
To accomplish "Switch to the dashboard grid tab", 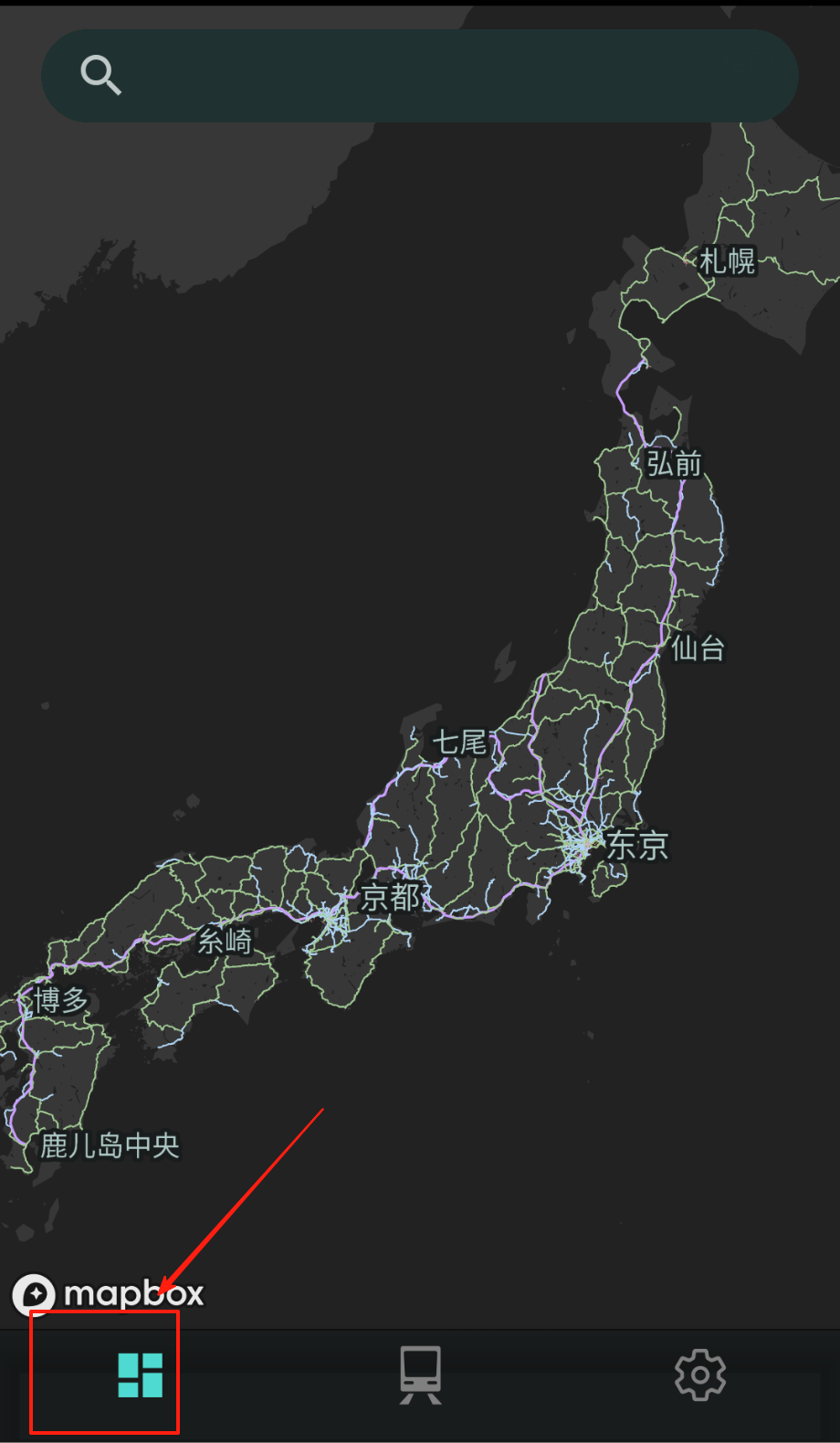I will coord(140,1375).
